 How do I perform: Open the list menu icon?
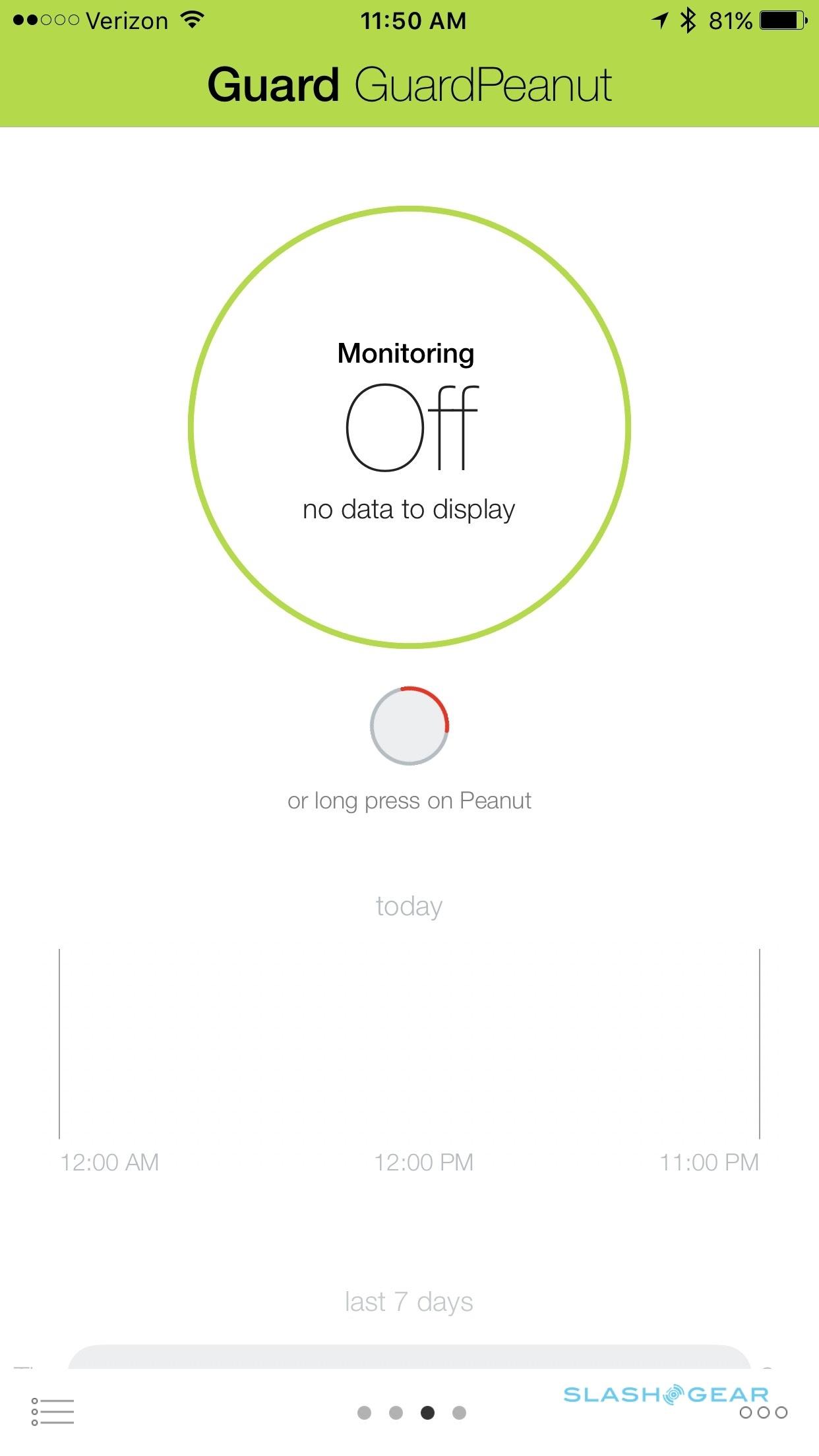(x=52, y=1412)
